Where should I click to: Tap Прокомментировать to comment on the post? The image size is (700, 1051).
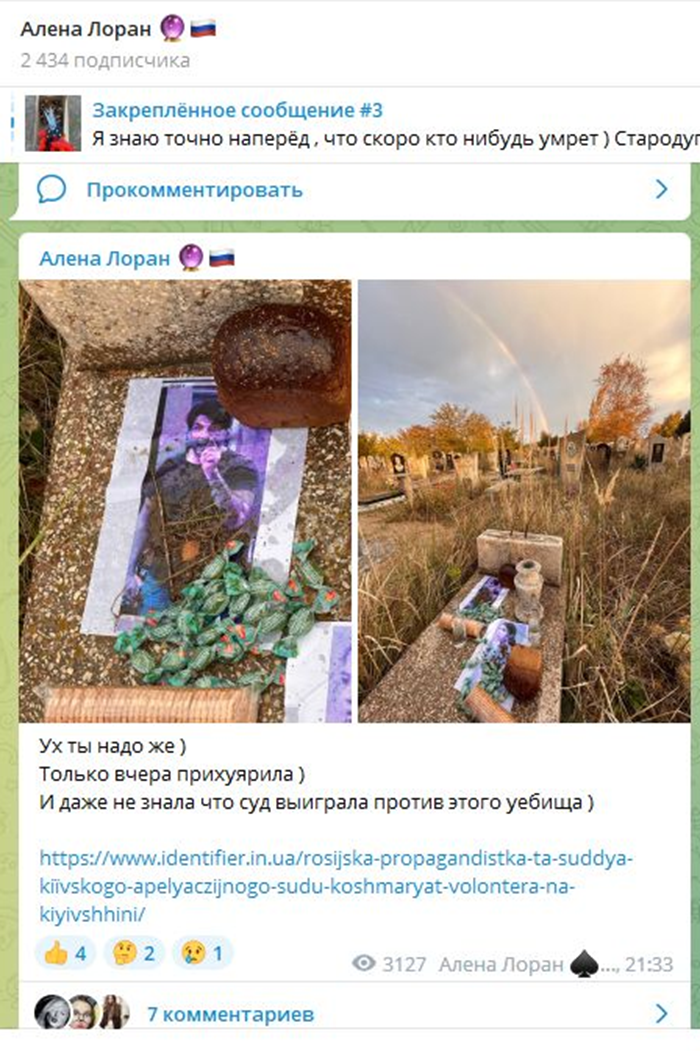click(x=193, y=190)
